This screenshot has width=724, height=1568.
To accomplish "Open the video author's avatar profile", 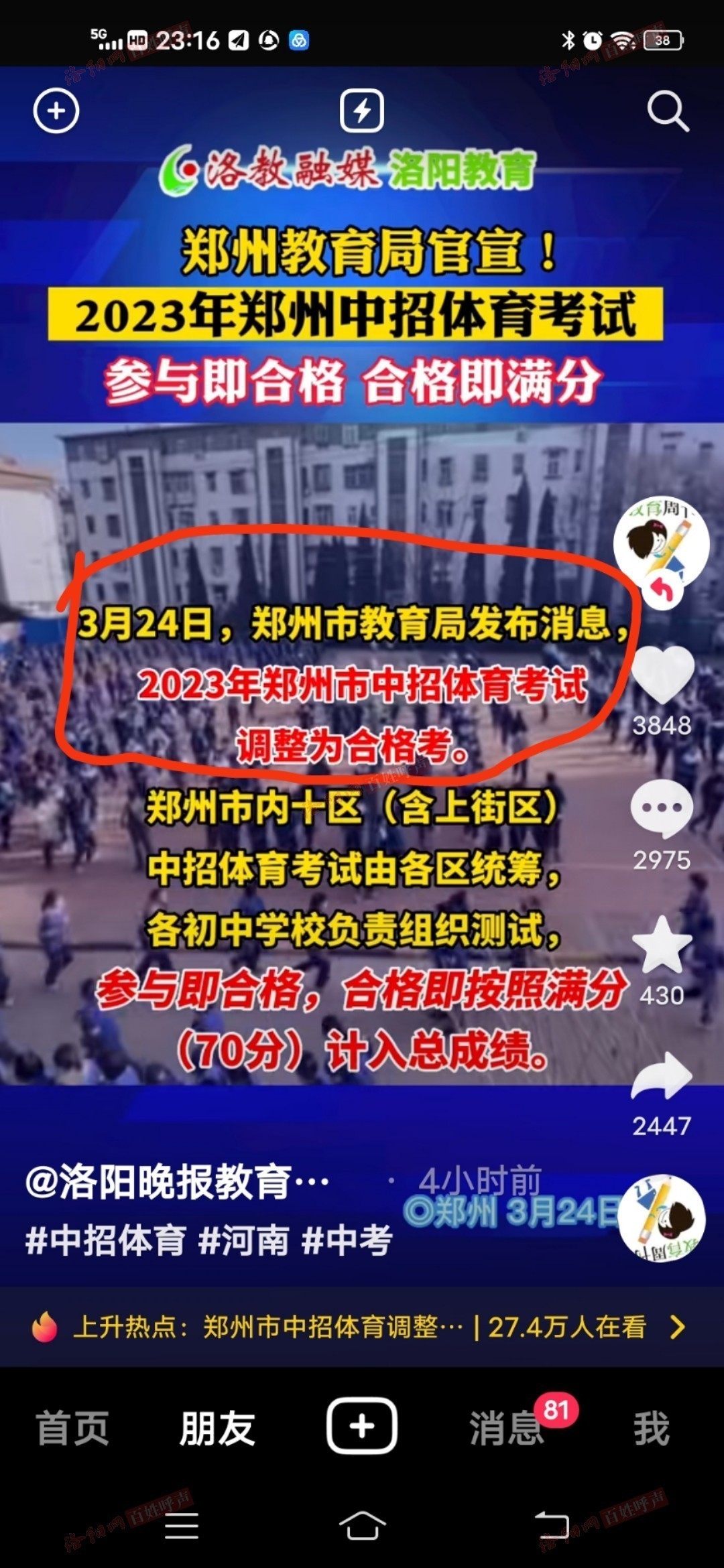I will point(661,543).
